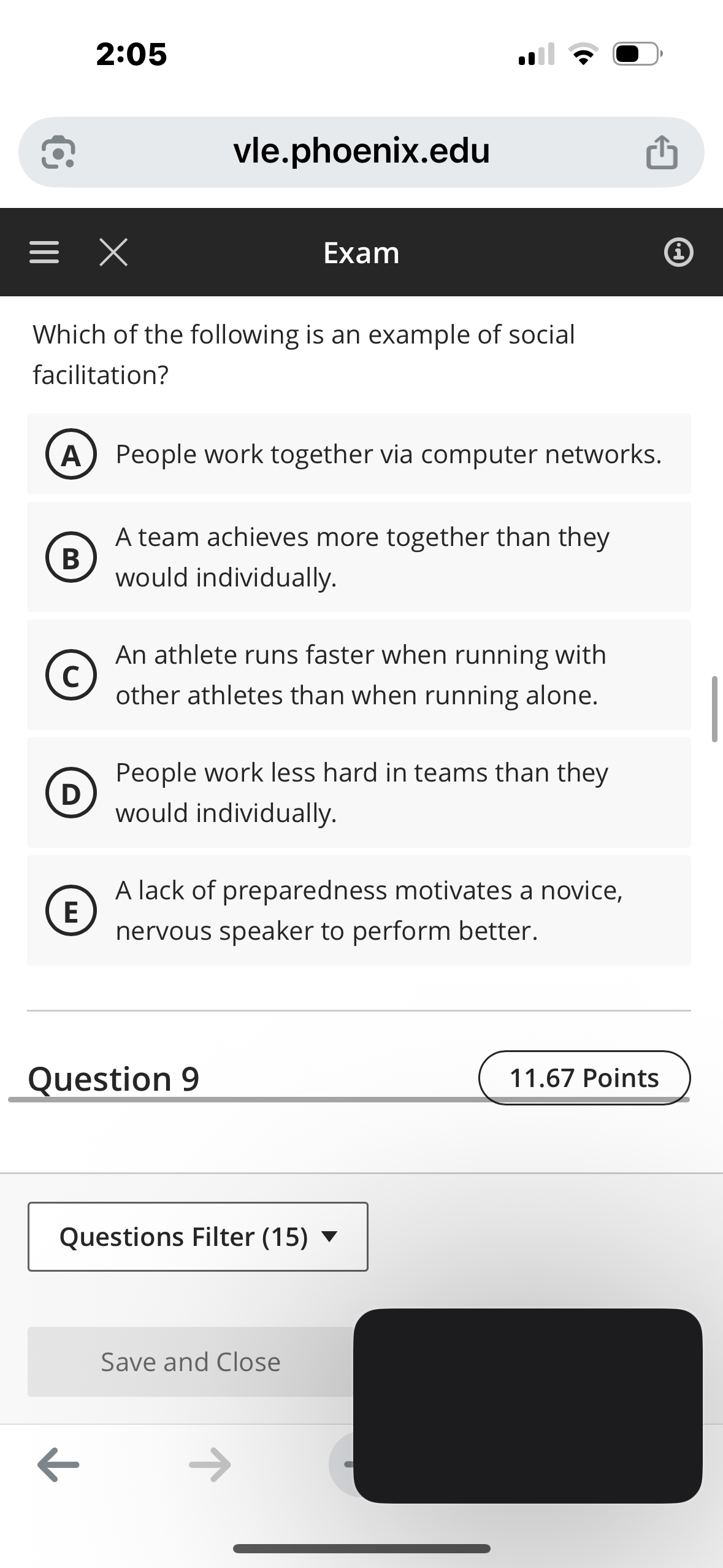Open the hamburger menu in the Exam header
Screen dimensions: 723x1568
click(43, 252)
